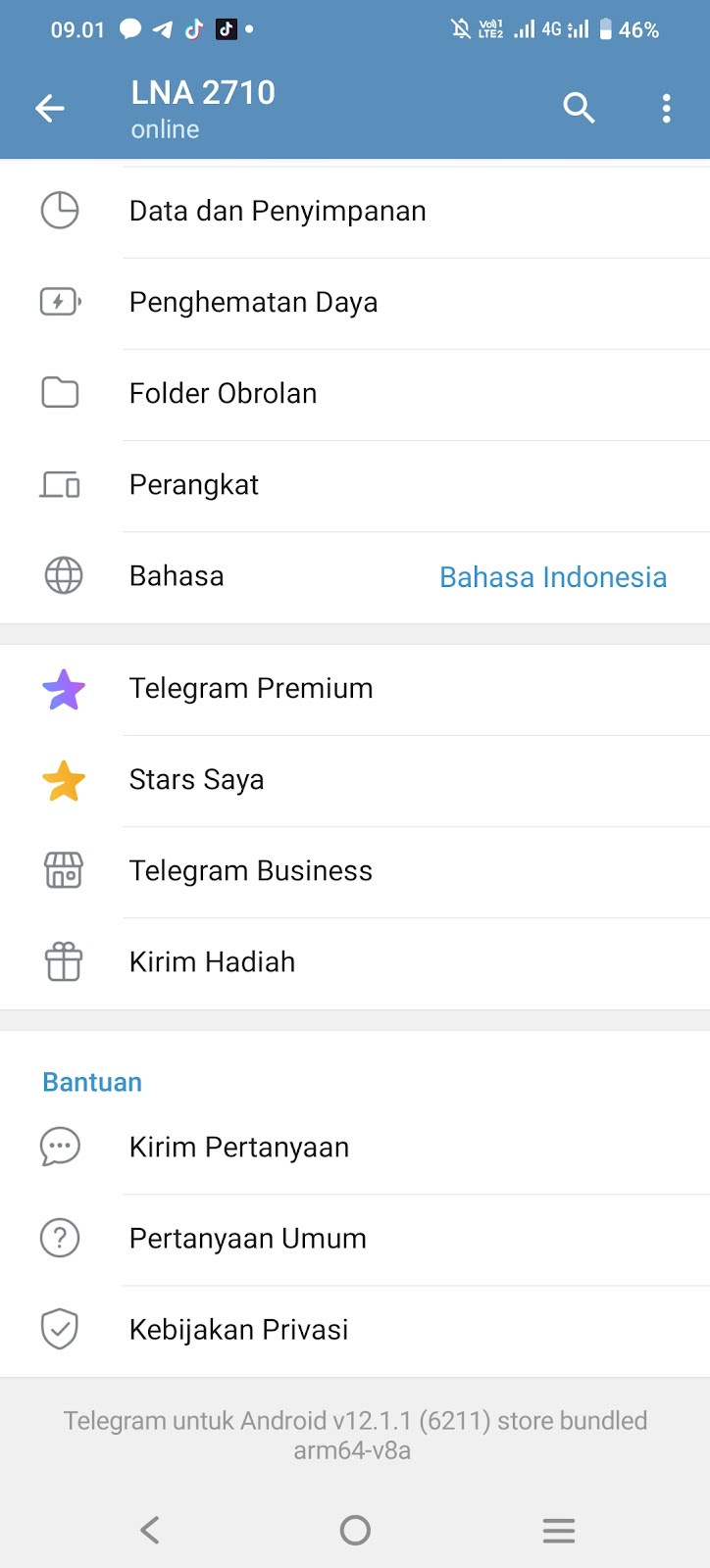This screenshot has height=1568, width=710.
Task: Open the search icon in the header
Action: pos(579,109)
